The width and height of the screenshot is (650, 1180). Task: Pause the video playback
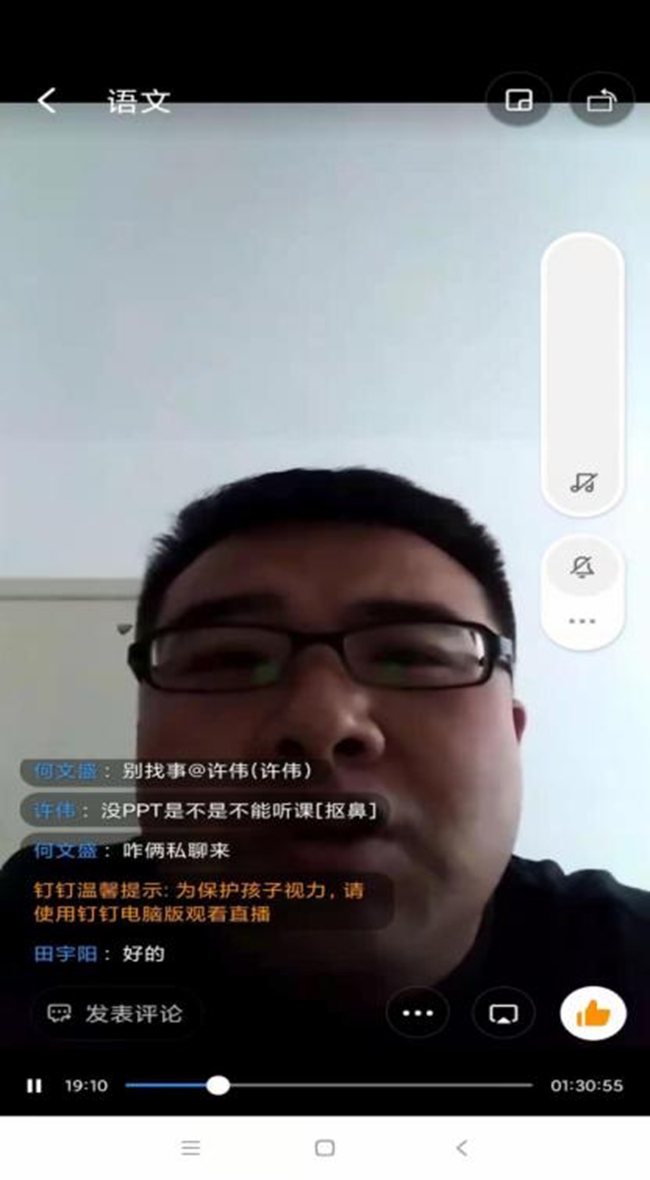point(34,1085)
